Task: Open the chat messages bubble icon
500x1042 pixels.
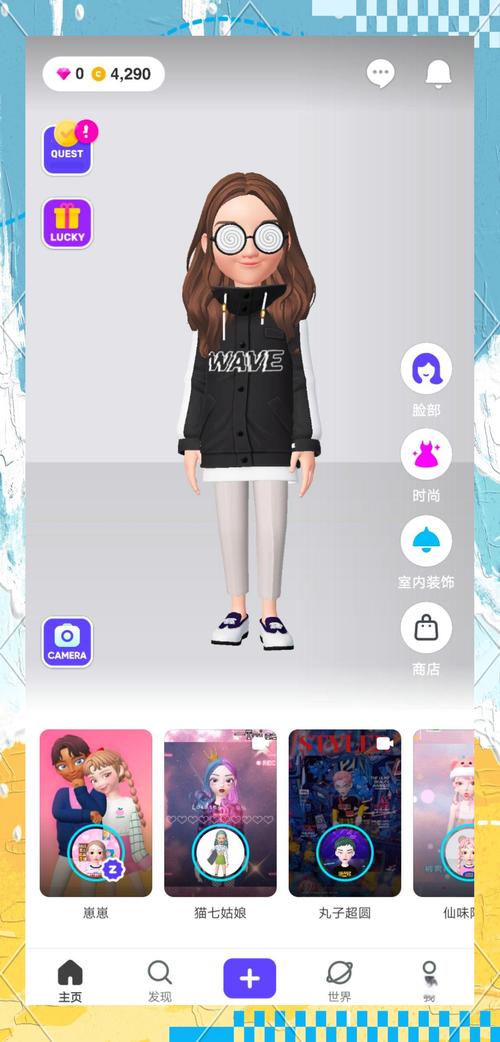Action: click(x=380, y=74)
